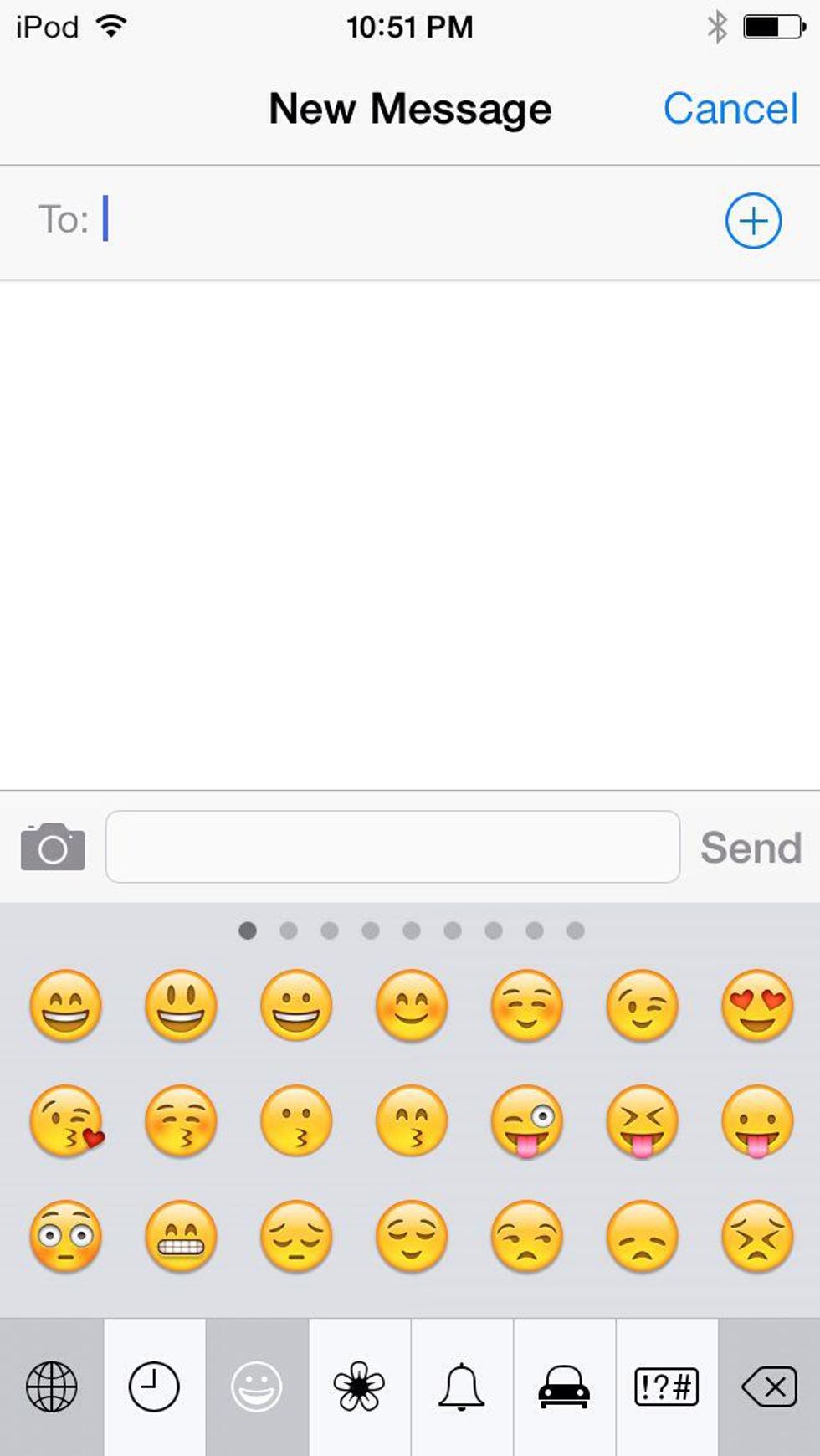
Task: Tap the message text field
Action: pos(392,847)
